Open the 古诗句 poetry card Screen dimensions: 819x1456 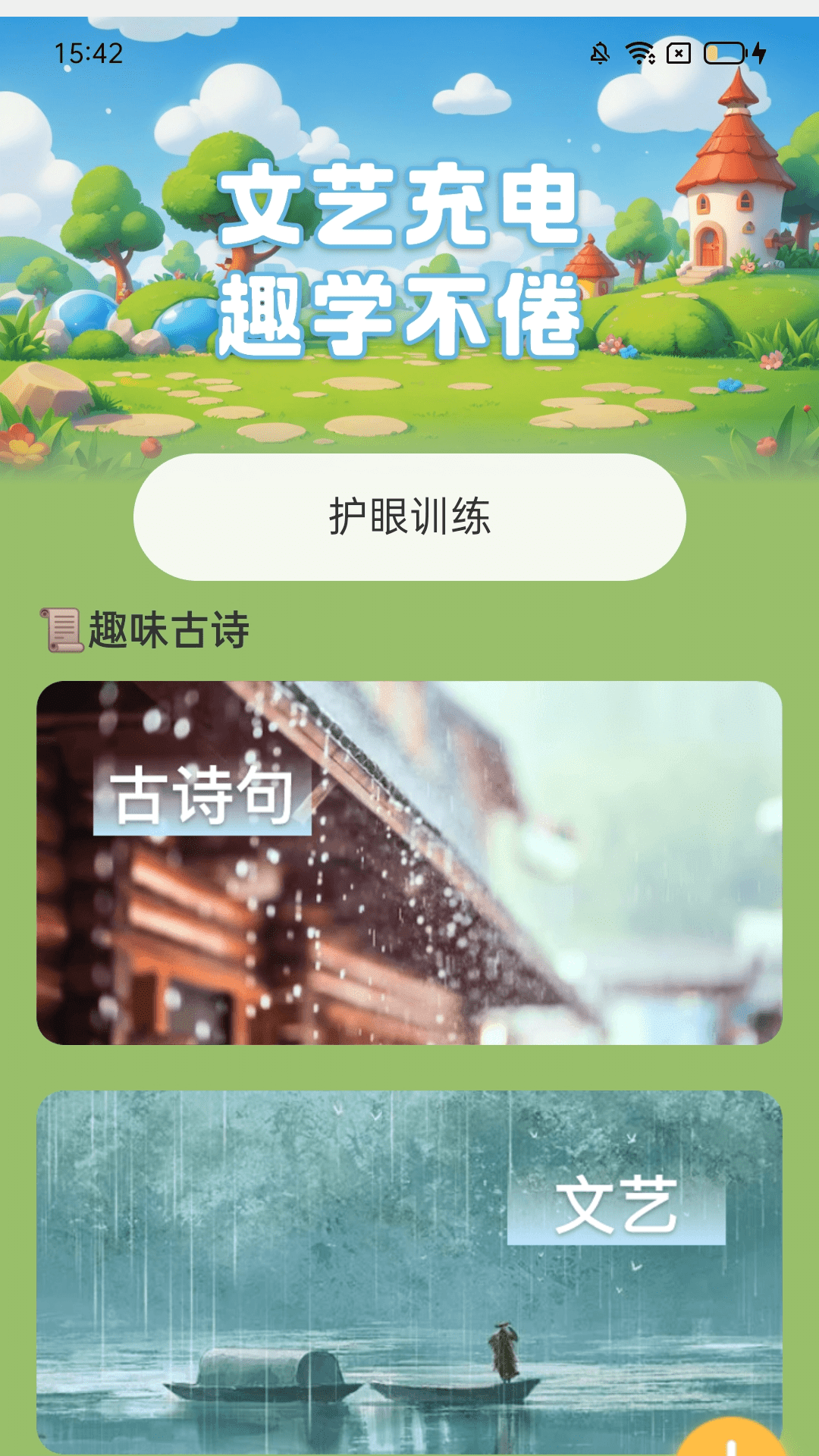coord(409,862)
